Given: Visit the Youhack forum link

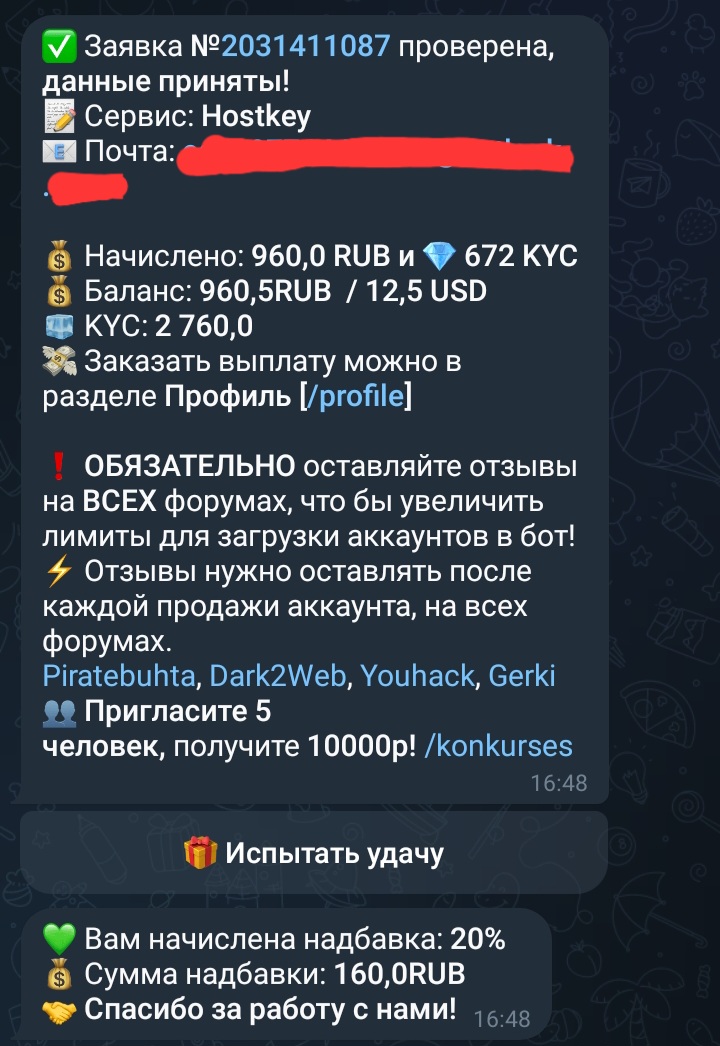Looking at the screenshot, I should point(417,676).
